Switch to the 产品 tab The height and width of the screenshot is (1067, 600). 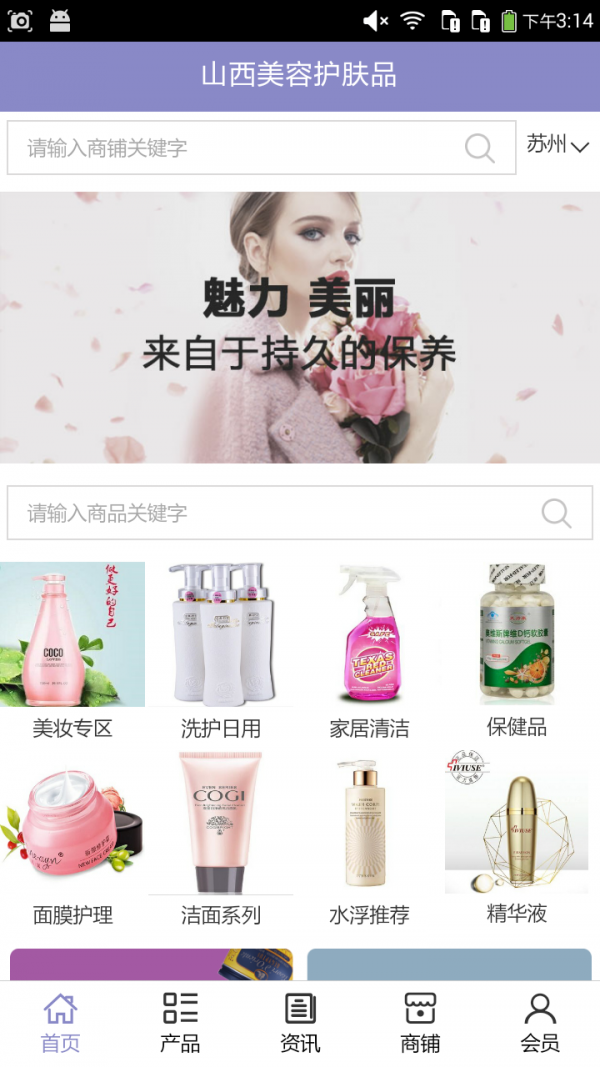180,1023
